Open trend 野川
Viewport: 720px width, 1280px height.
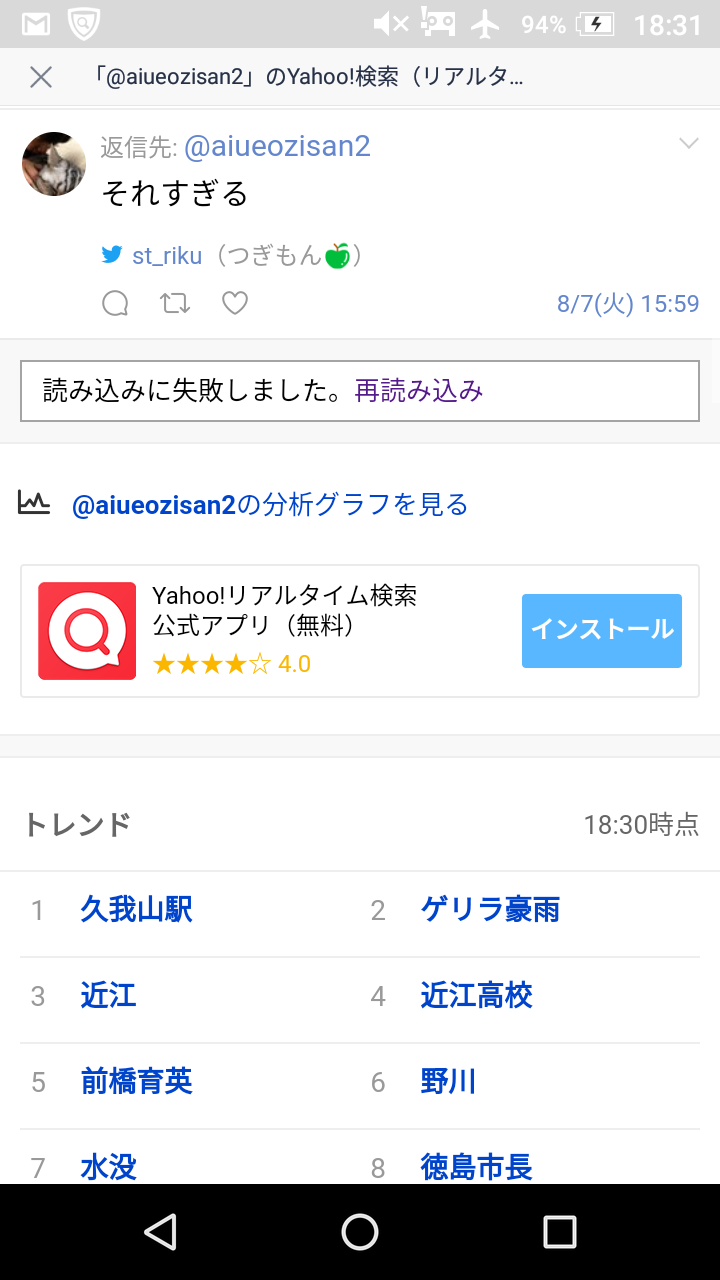point(448,1082)
